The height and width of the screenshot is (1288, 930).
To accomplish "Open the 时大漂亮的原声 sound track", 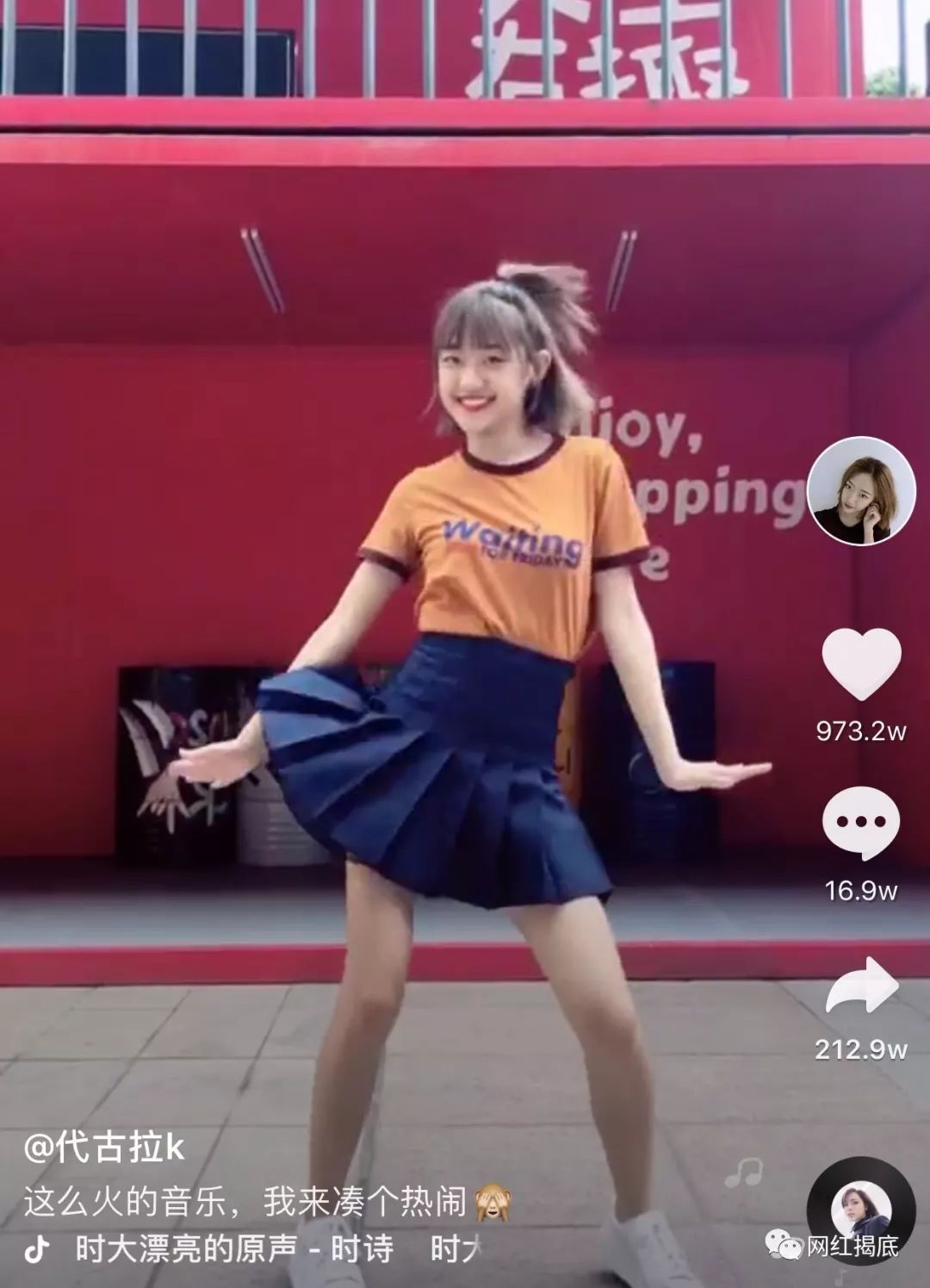I will click(232, 1248).
